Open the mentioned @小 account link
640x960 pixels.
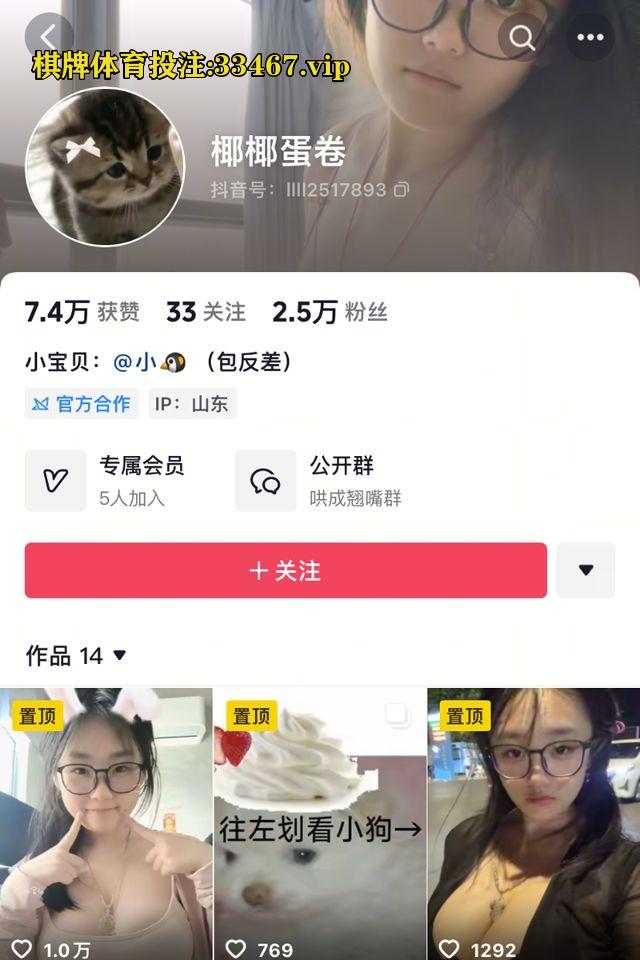click(x=147, y=362)
